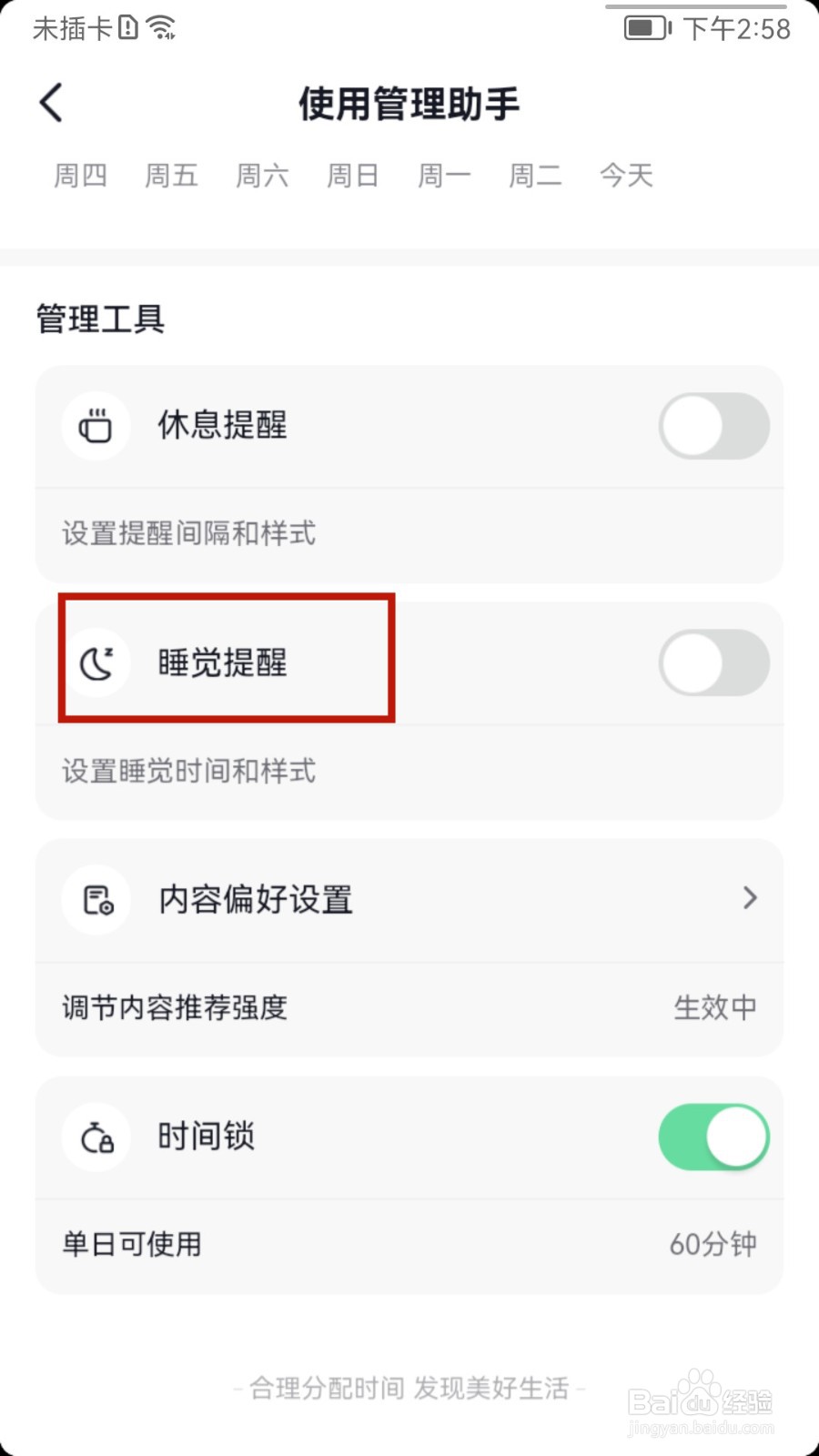Click the 设置提醒间隔和样式 description row

point(187,534)
